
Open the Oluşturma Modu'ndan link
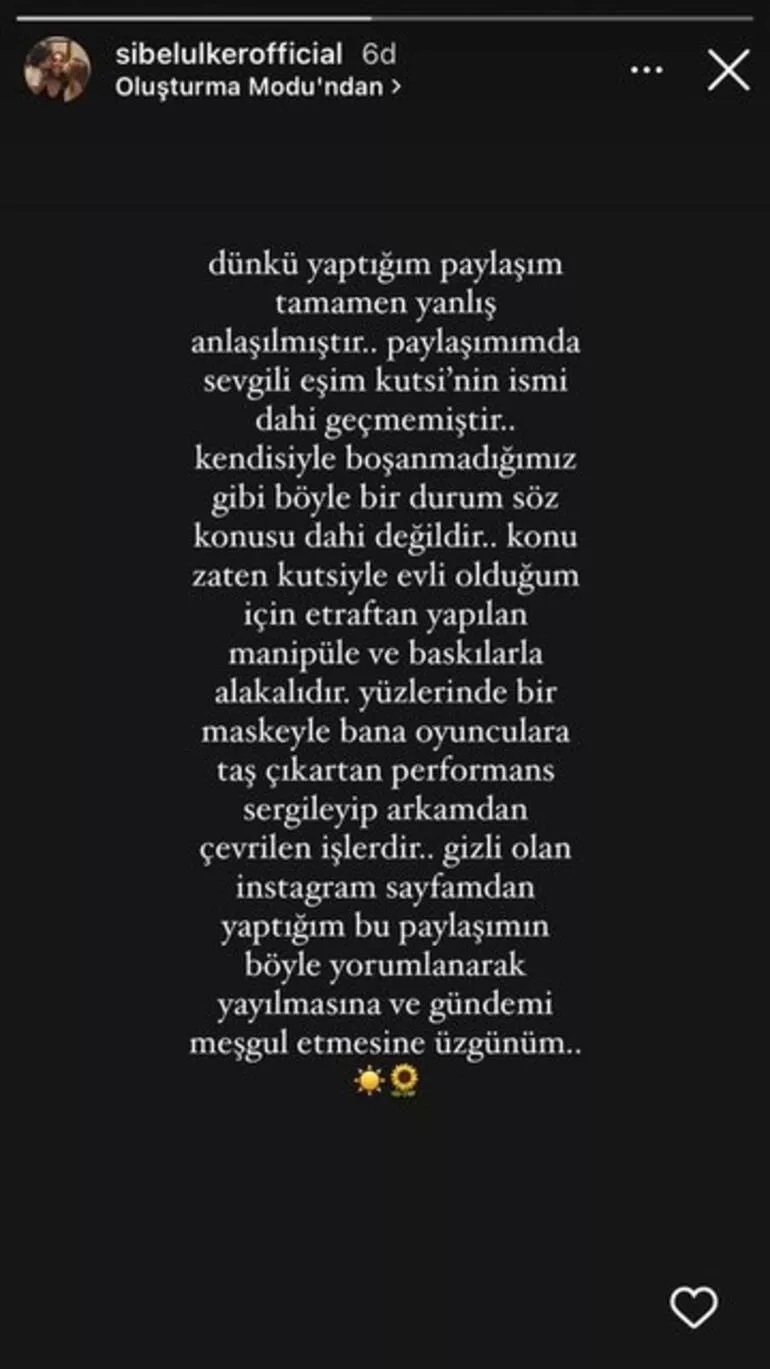pyautogui.click(x=258, y=87)
